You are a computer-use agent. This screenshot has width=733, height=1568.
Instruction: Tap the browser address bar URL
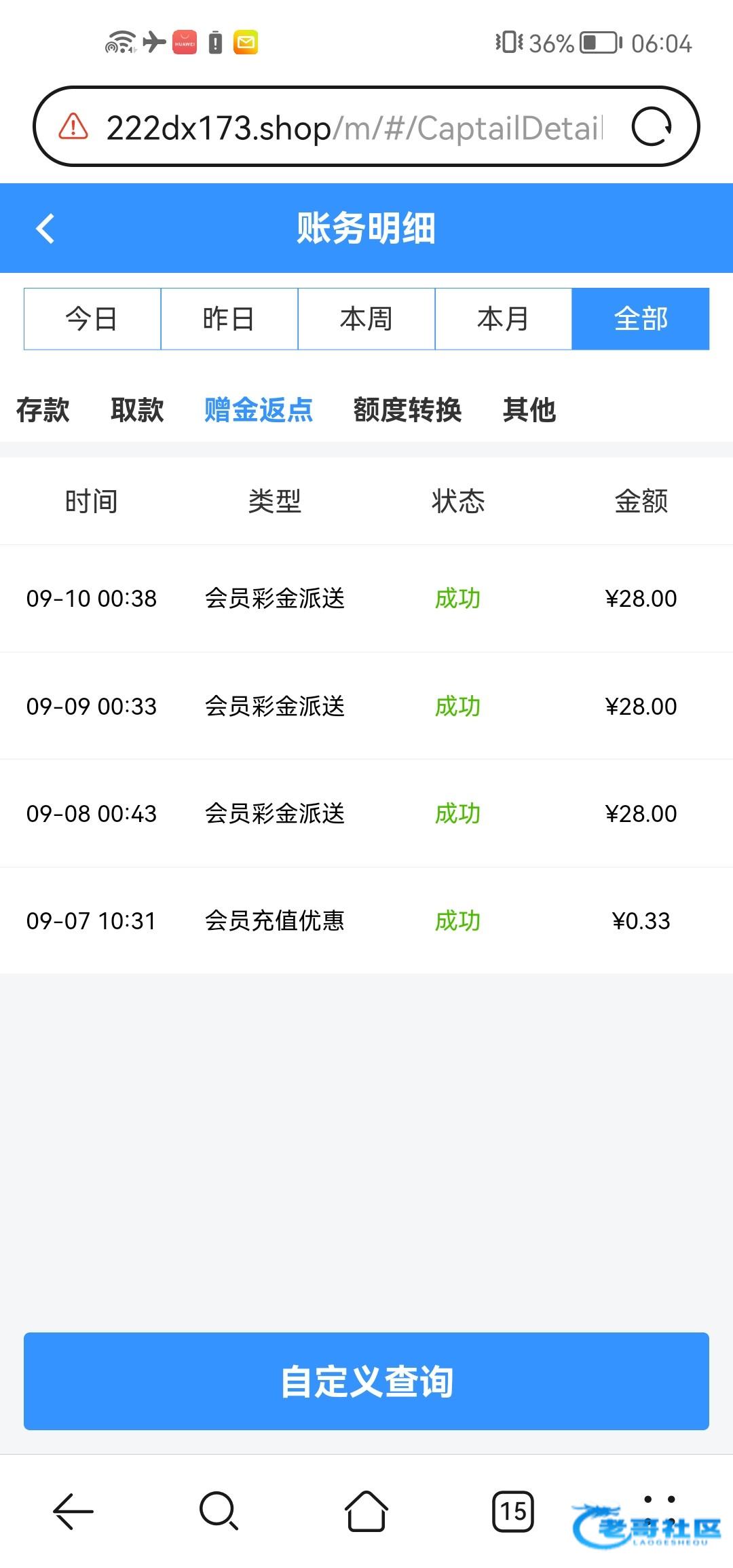point(353,128)
